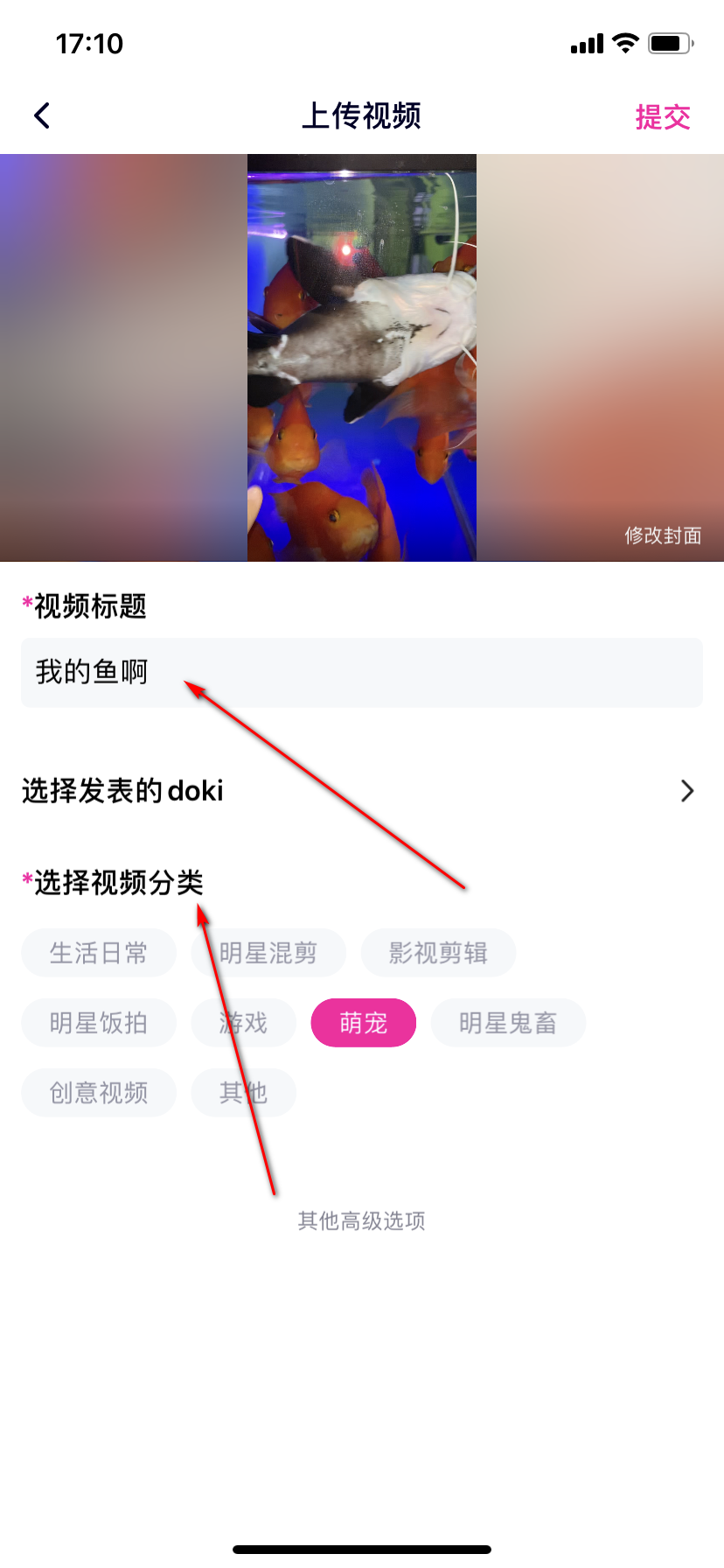Screen dimensions: 724x1568
Task: Choose the 明星混剪 category
Action: (268, 953)
